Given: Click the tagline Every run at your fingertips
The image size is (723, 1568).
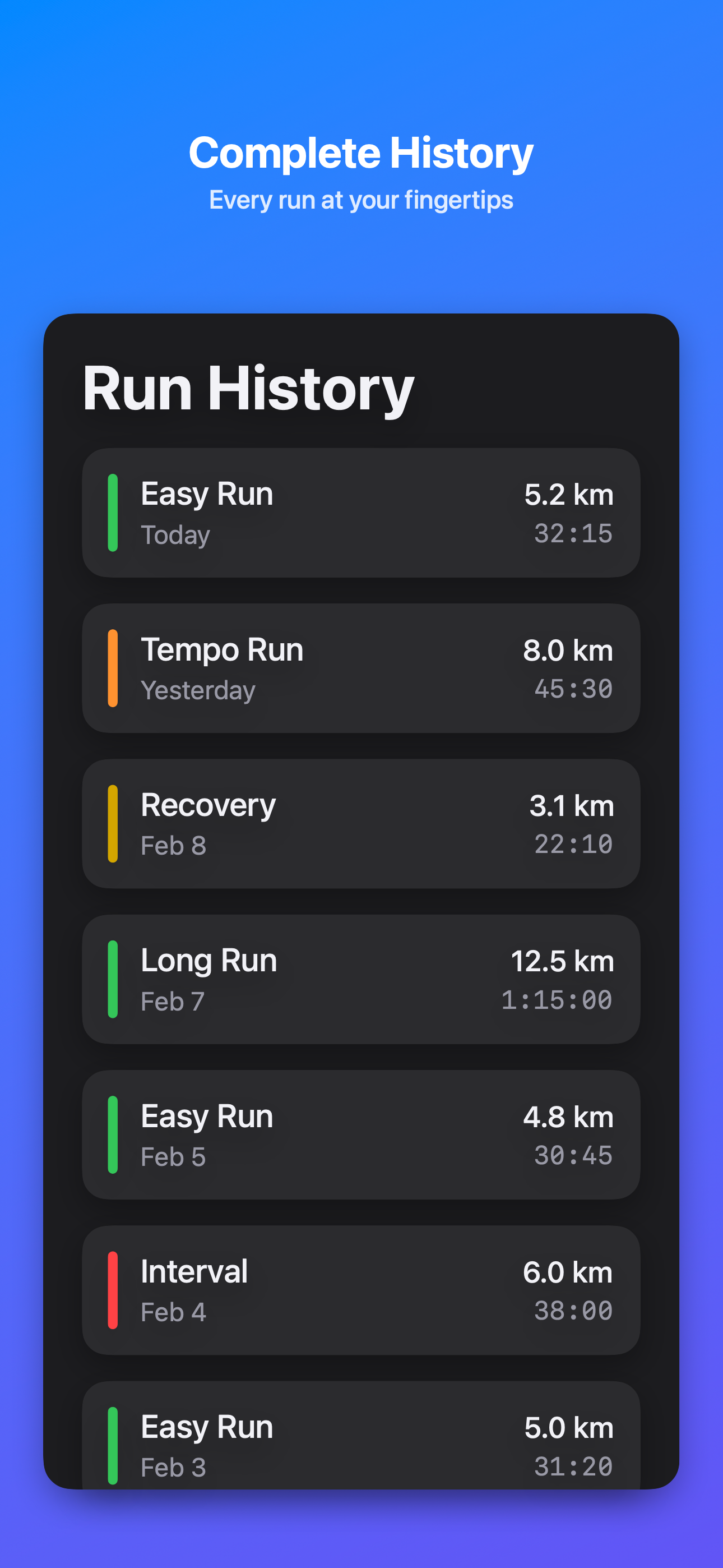Looking at the screenshot, I should click(361, 199).
